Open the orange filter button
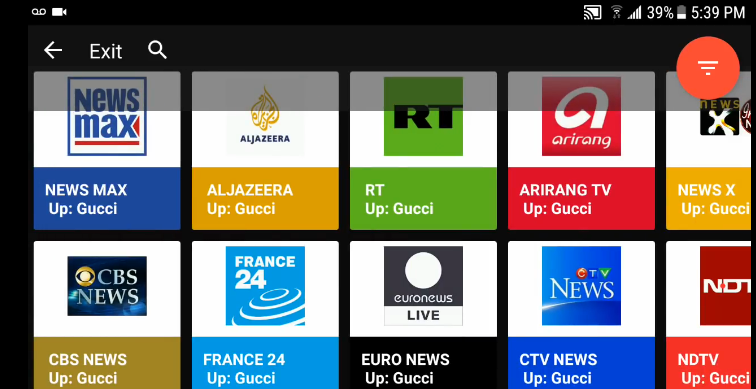The image size is (756, 389). pos(707,68)
